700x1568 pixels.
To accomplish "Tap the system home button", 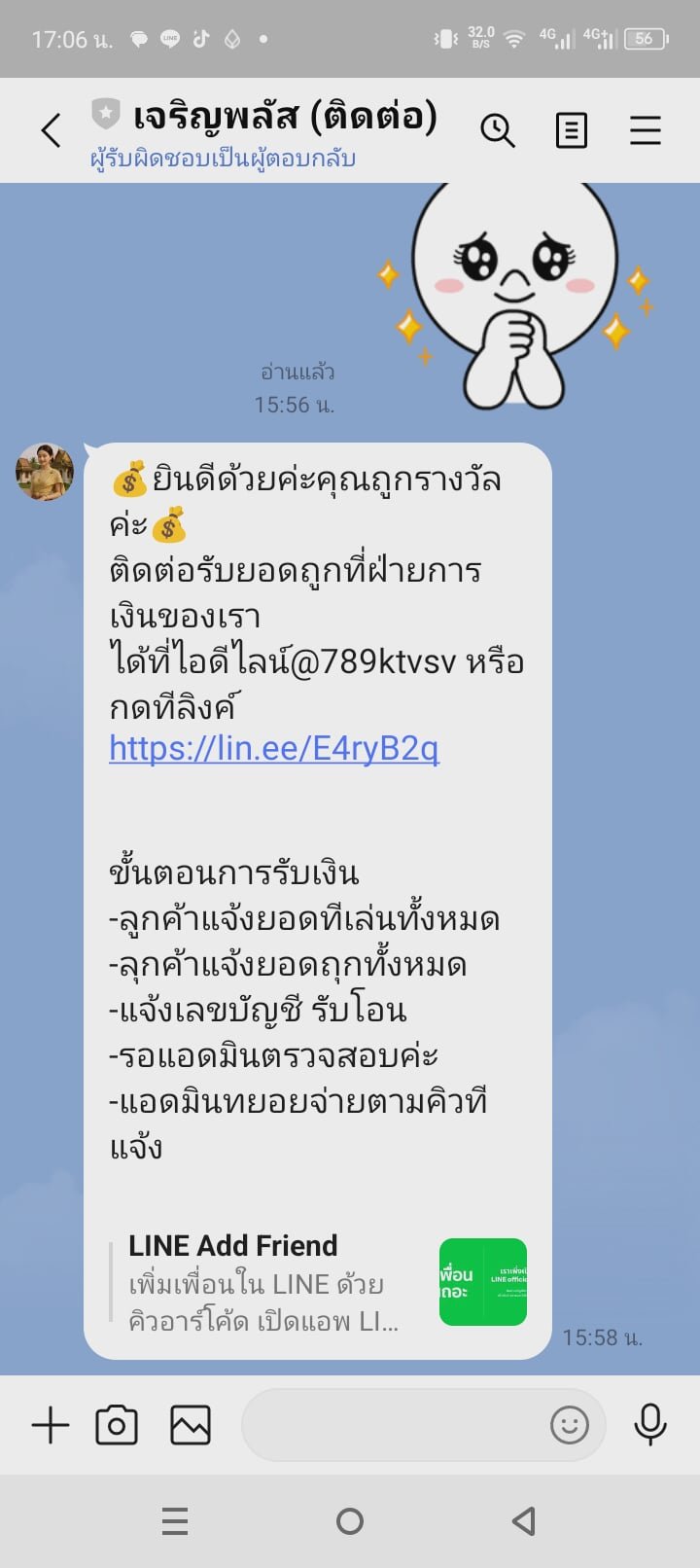I will pyautogui.click(x=350, y=1521).
